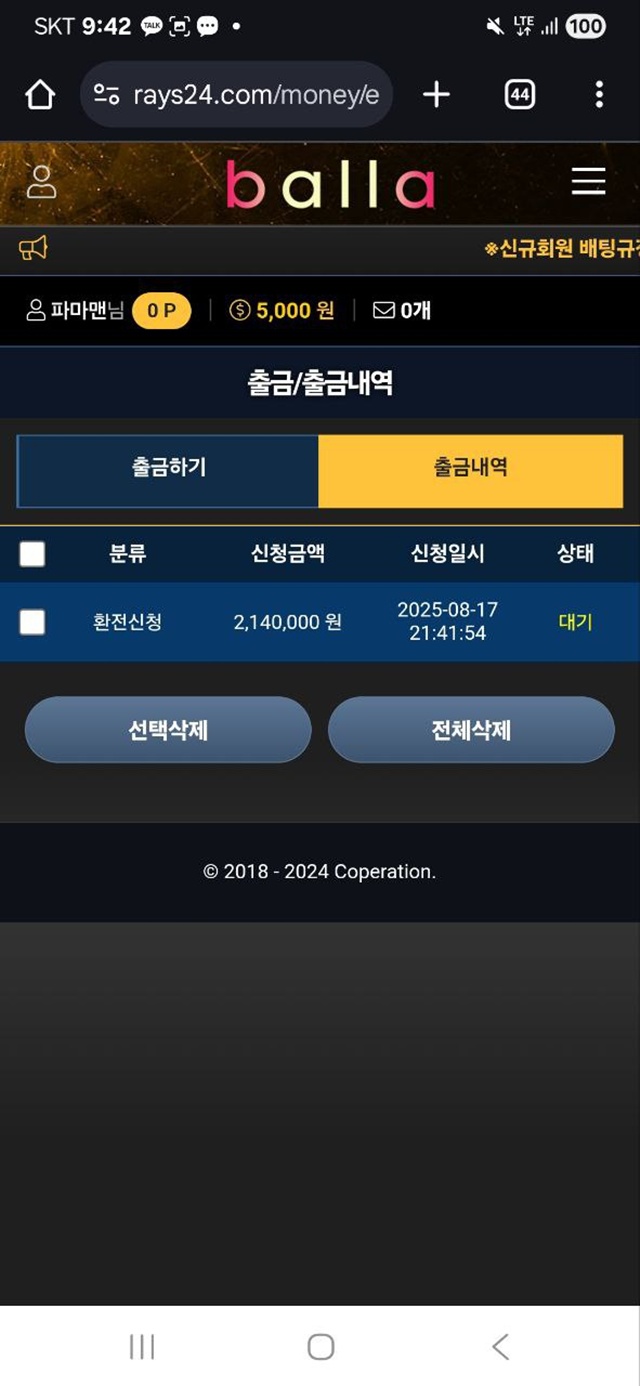Open the browser overflow menu
Image resolution: width=640 pixels, height=1386 pixels.
[598, 95]
